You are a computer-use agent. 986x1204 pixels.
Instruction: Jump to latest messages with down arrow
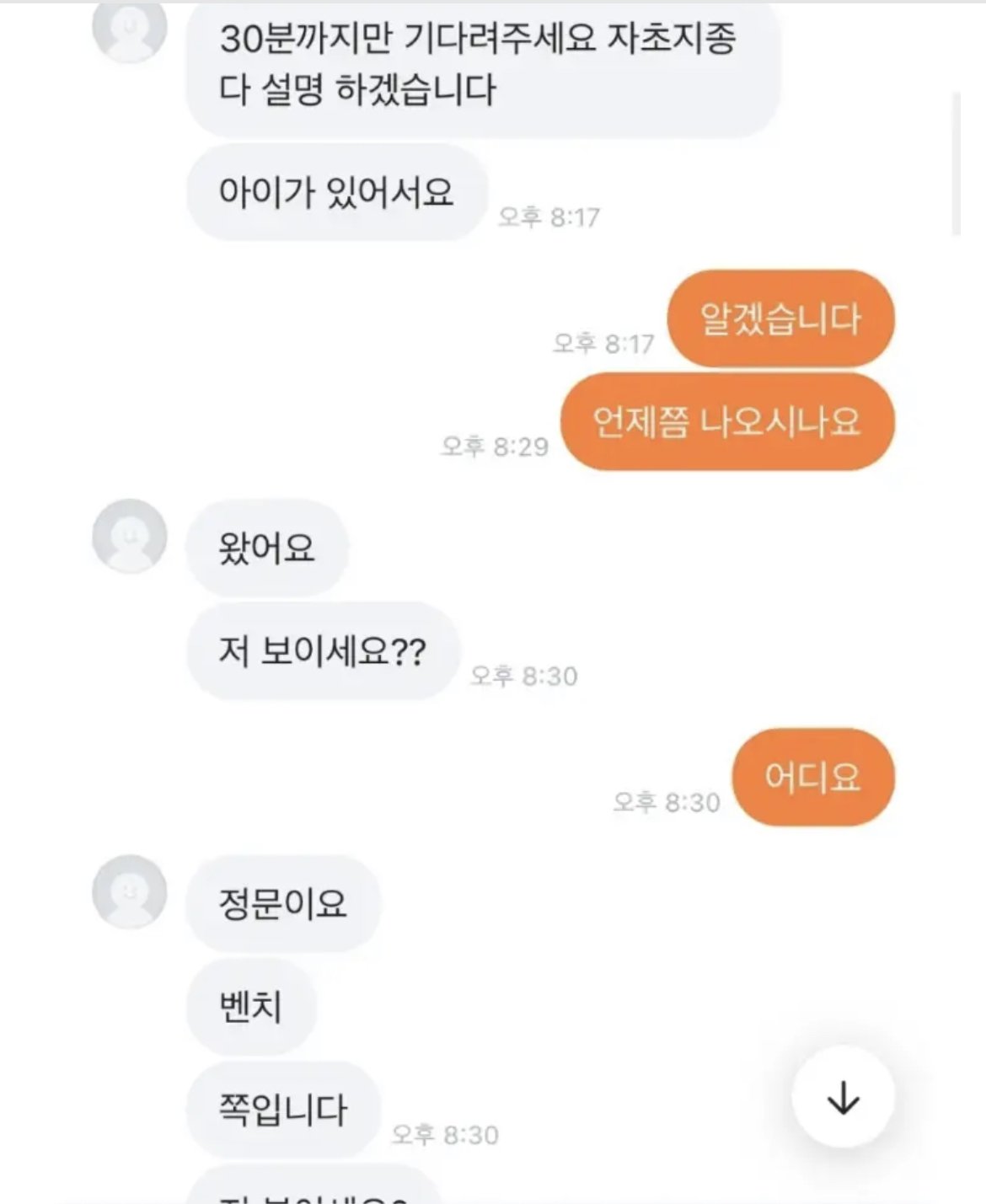pyautogui.click(x=842, y=1097)
